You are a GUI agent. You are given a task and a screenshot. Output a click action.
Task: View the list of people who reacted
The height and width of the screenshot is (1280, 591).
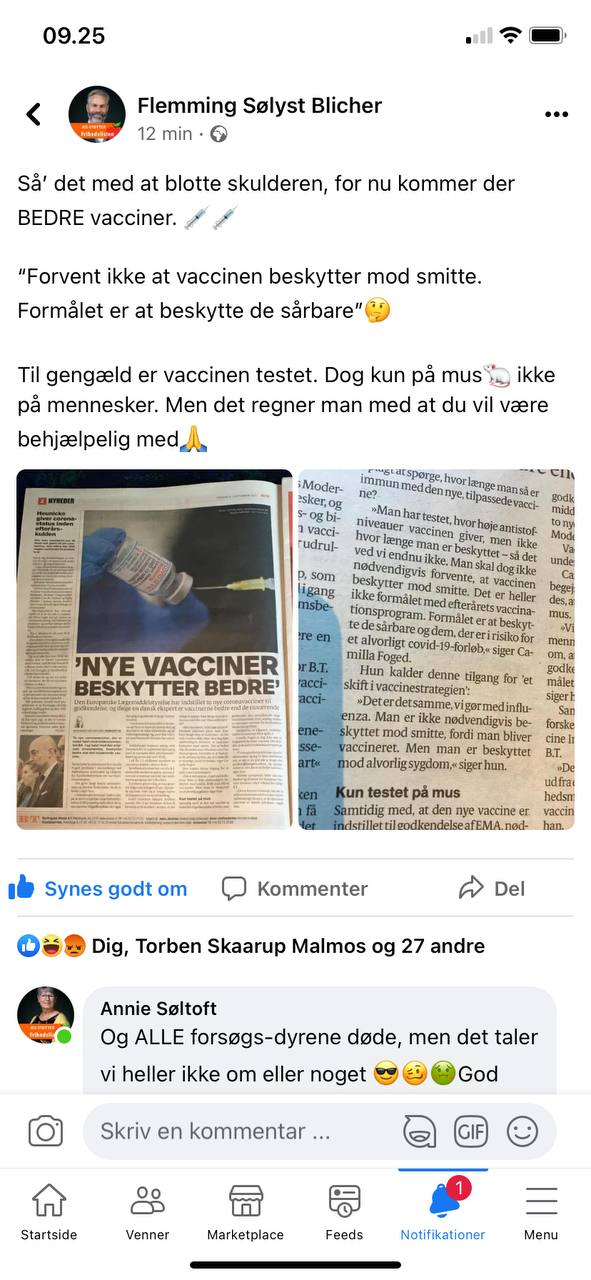tap(251, 946)
